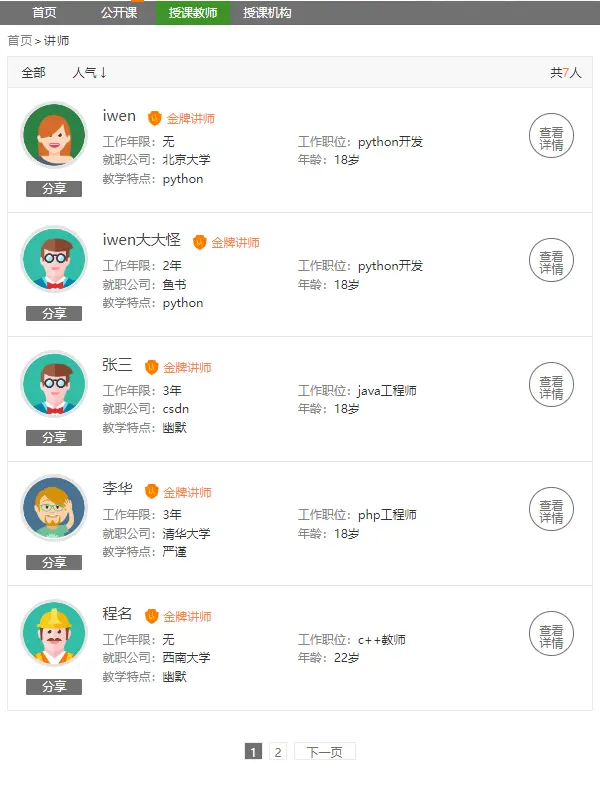Open 查看详情 for 张三

pyautogui.click(x=551, y=387)
